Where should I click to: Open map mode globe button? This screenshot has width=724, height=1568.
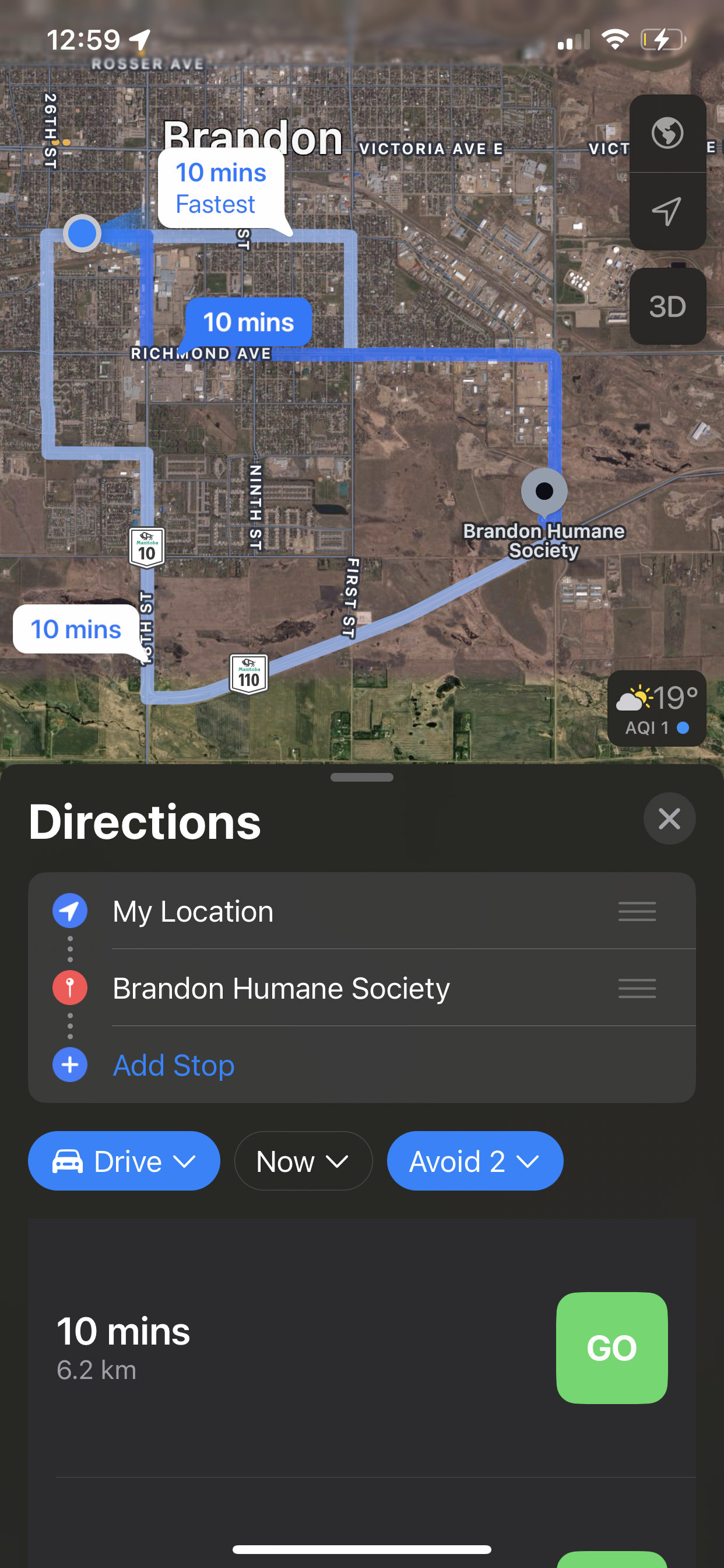point(667,134)
